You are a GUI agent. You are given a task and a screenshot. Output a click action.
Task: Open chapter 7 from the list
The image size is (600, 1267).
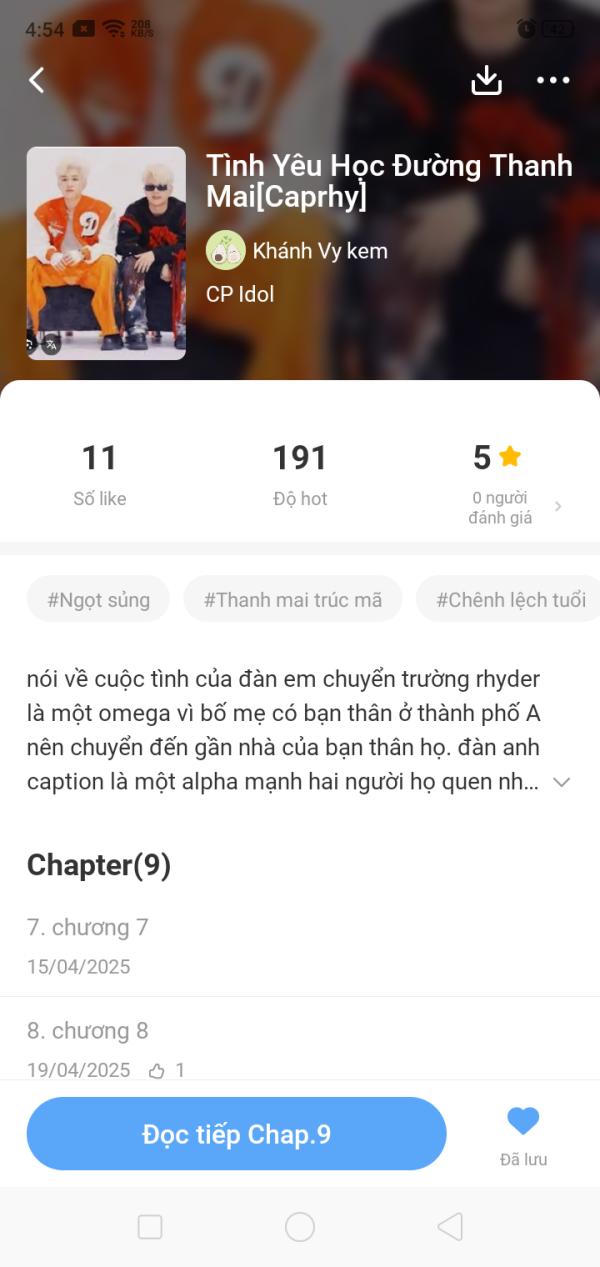click(x=88, y=928)
